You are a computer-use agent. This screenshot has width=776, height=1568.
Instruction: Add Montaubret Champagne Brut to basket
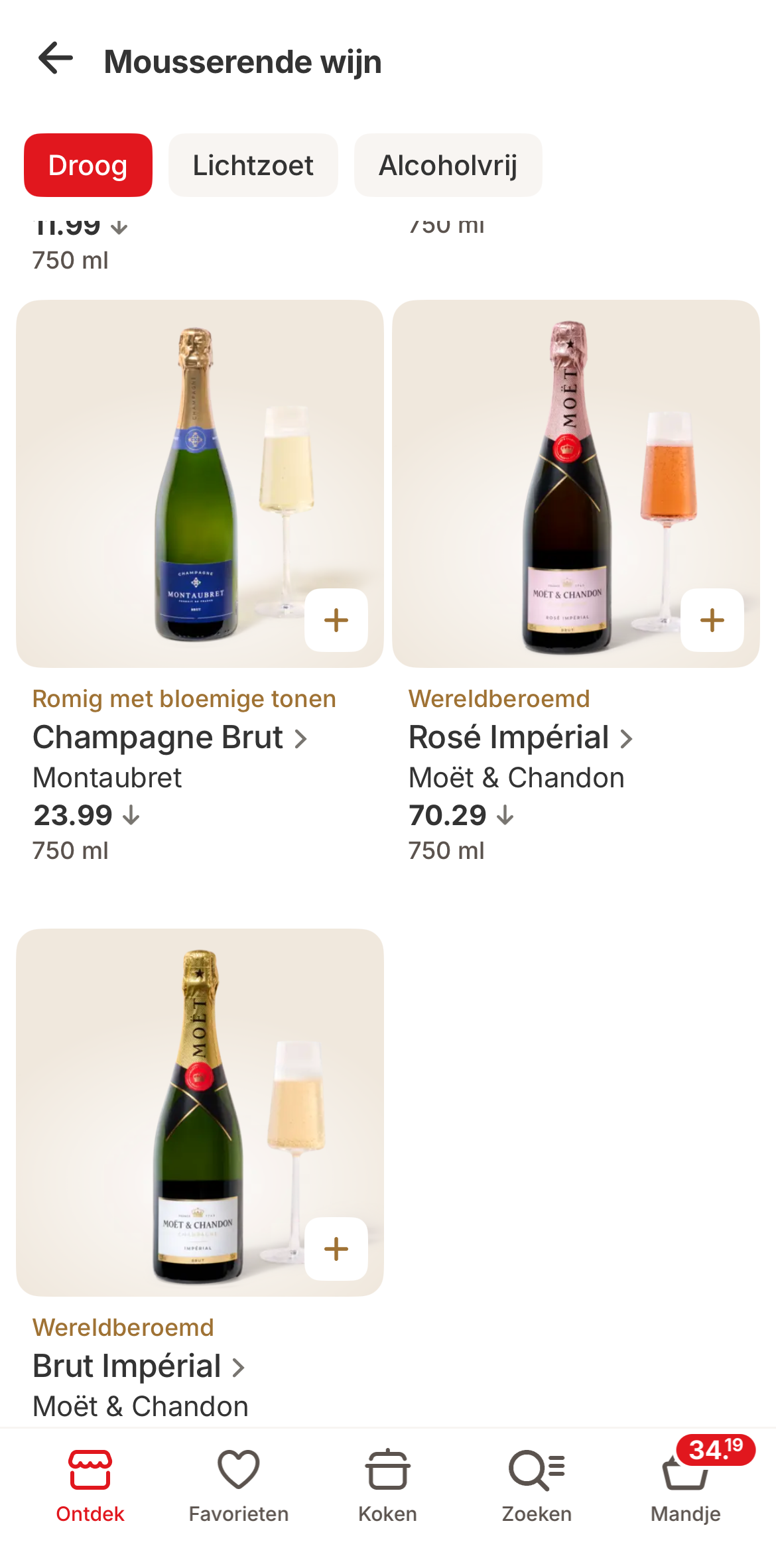(x=336, y=620)
